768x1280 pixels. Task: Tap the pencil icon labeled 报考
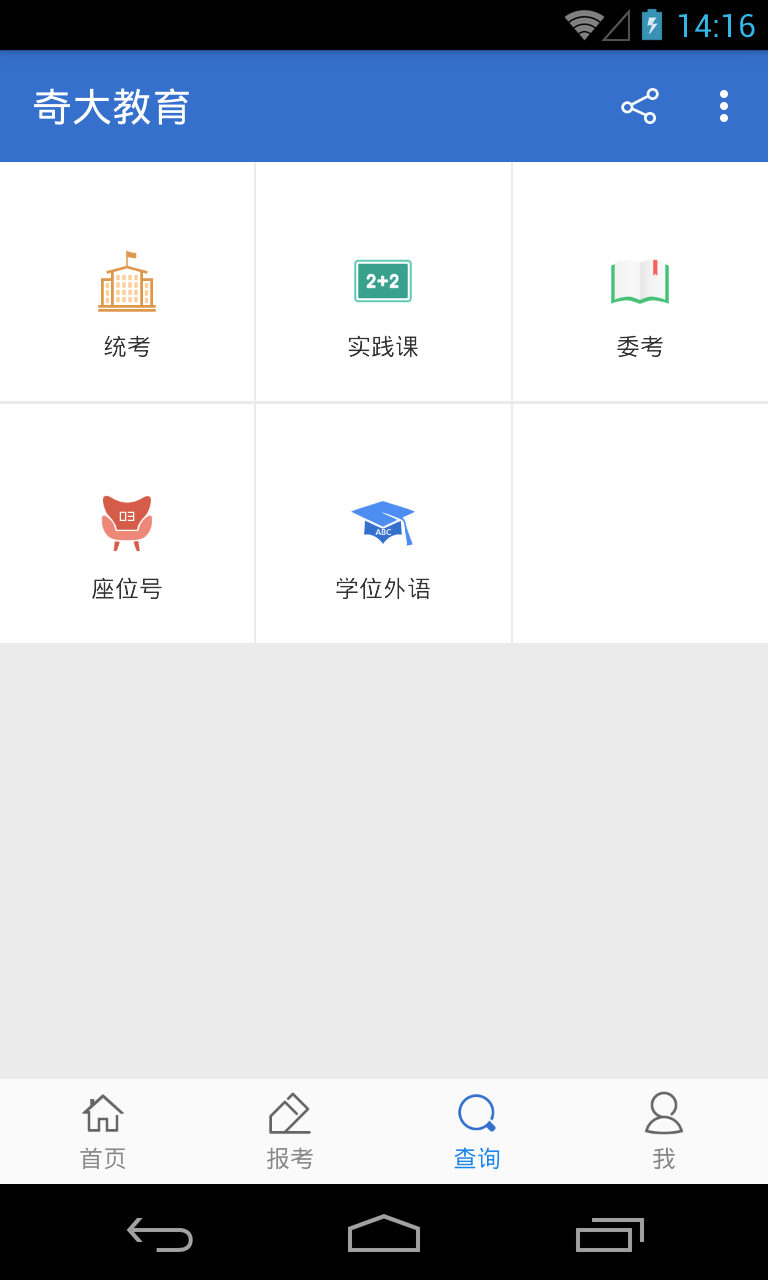tap(289, 1111)
